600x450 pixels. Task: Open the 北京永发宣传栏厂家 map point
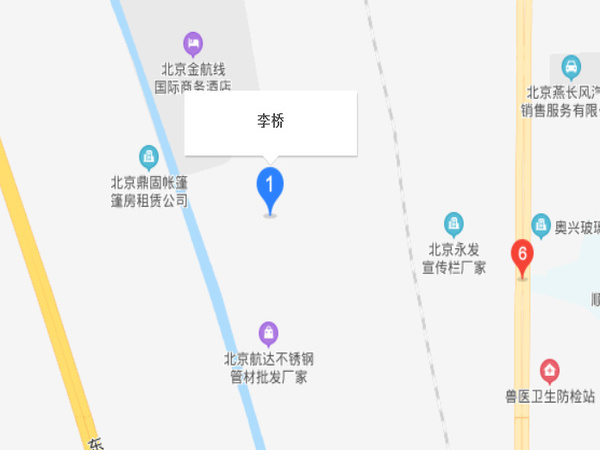click(x=453, y=222)
